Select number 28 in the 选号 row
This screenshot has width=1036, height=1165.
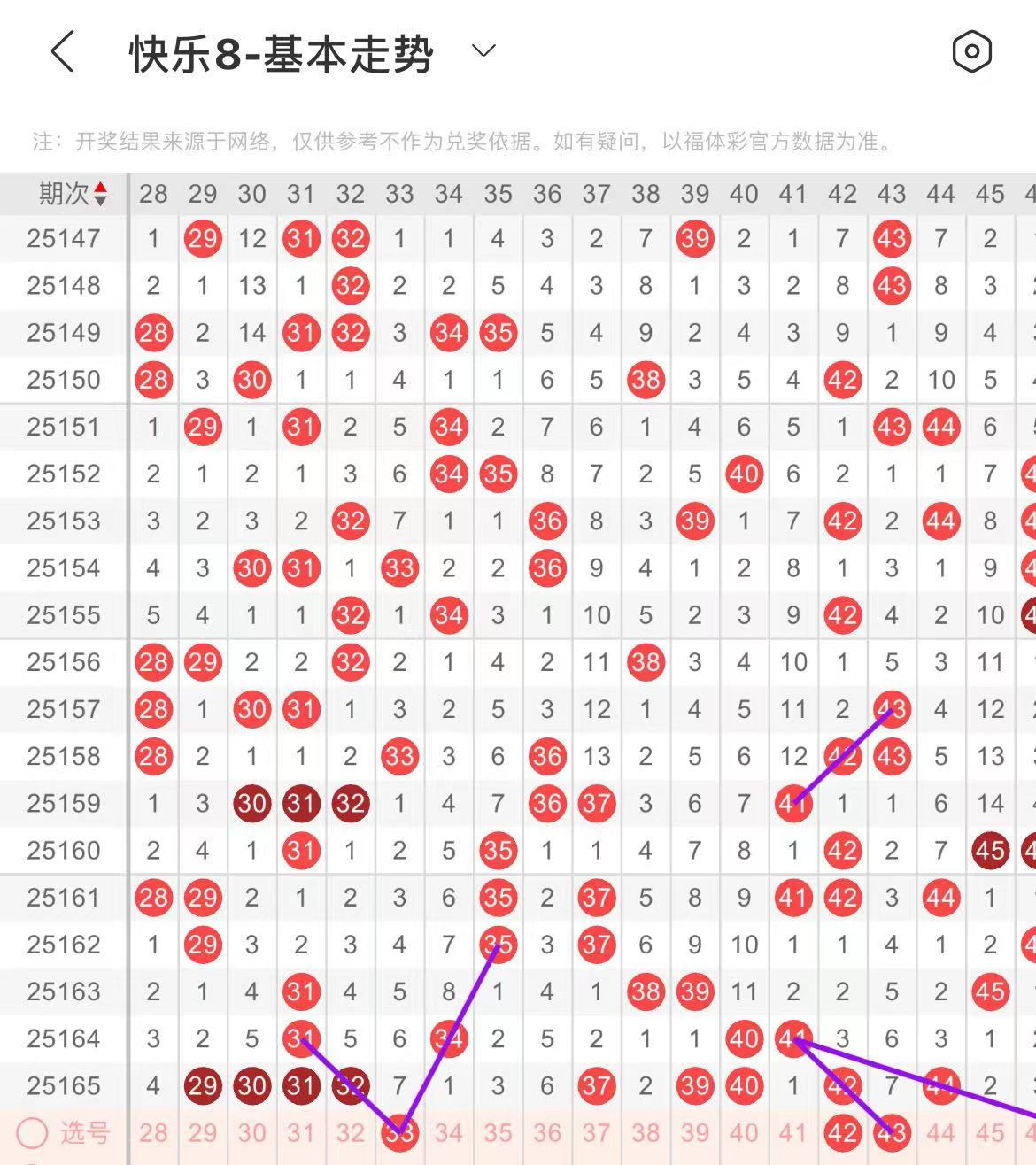tap(153, 1132)
